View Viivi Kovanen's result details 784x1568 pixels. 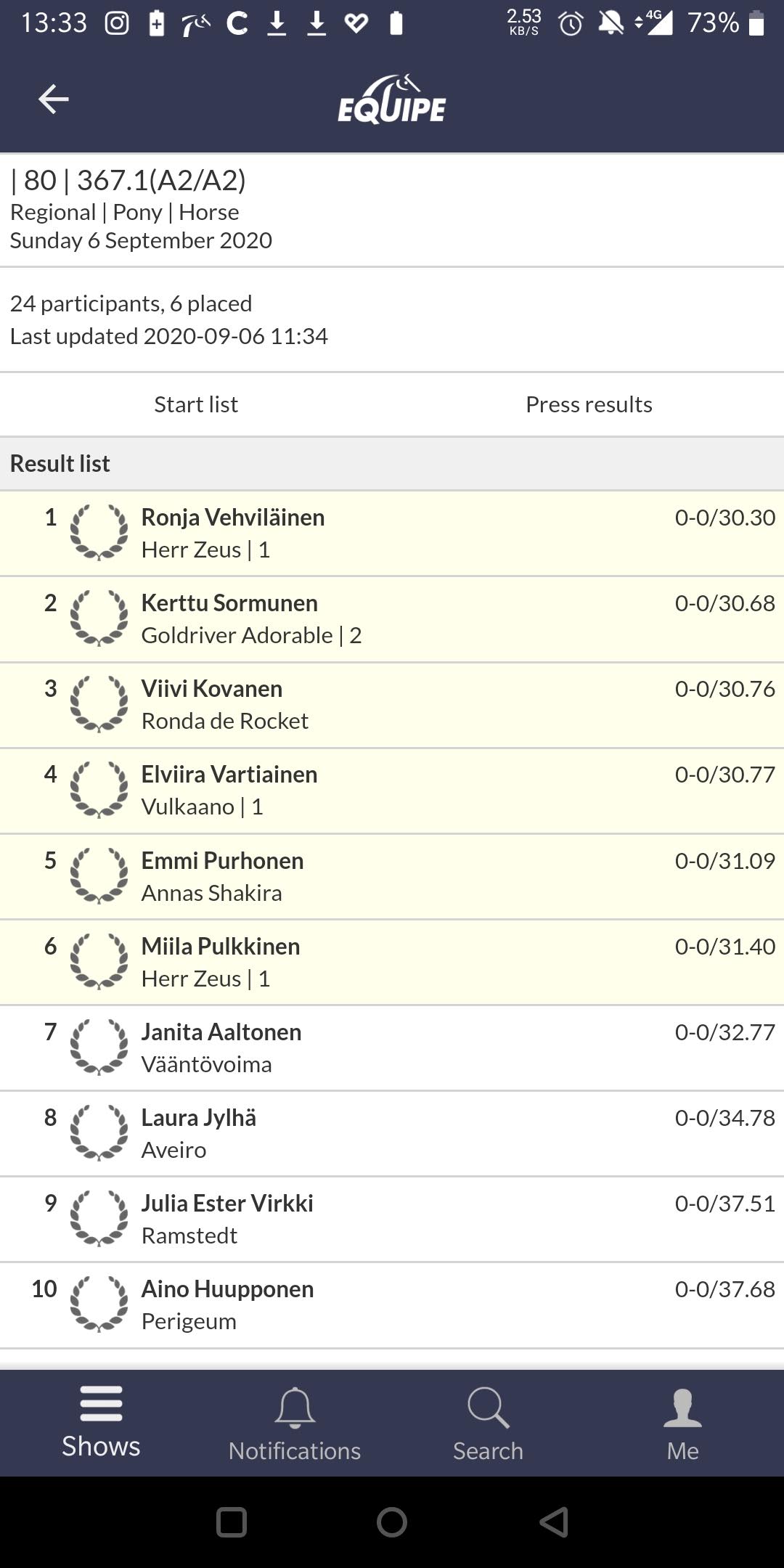pos(392,705)
